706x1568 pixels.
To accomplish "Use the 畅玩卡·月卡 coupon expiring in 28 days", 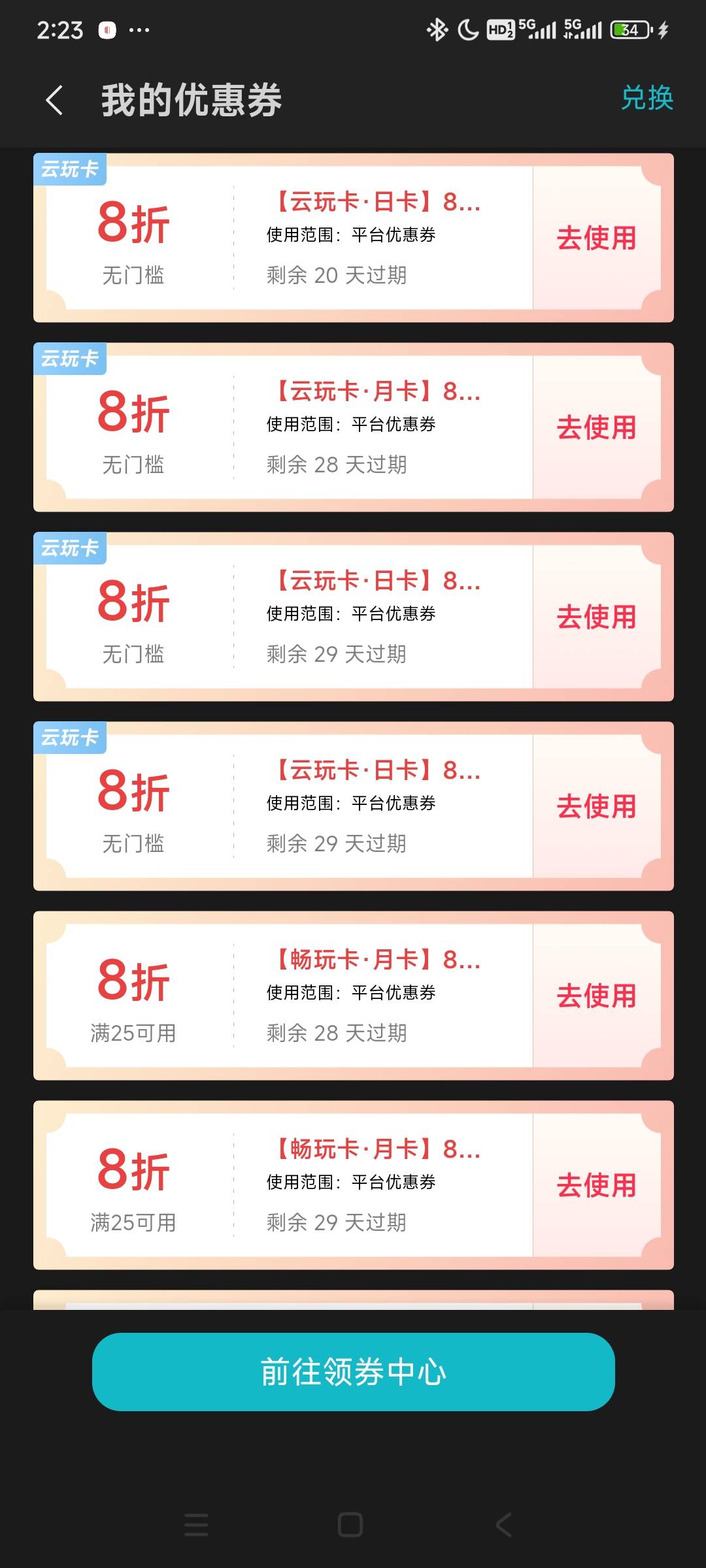I will [596, 996].
